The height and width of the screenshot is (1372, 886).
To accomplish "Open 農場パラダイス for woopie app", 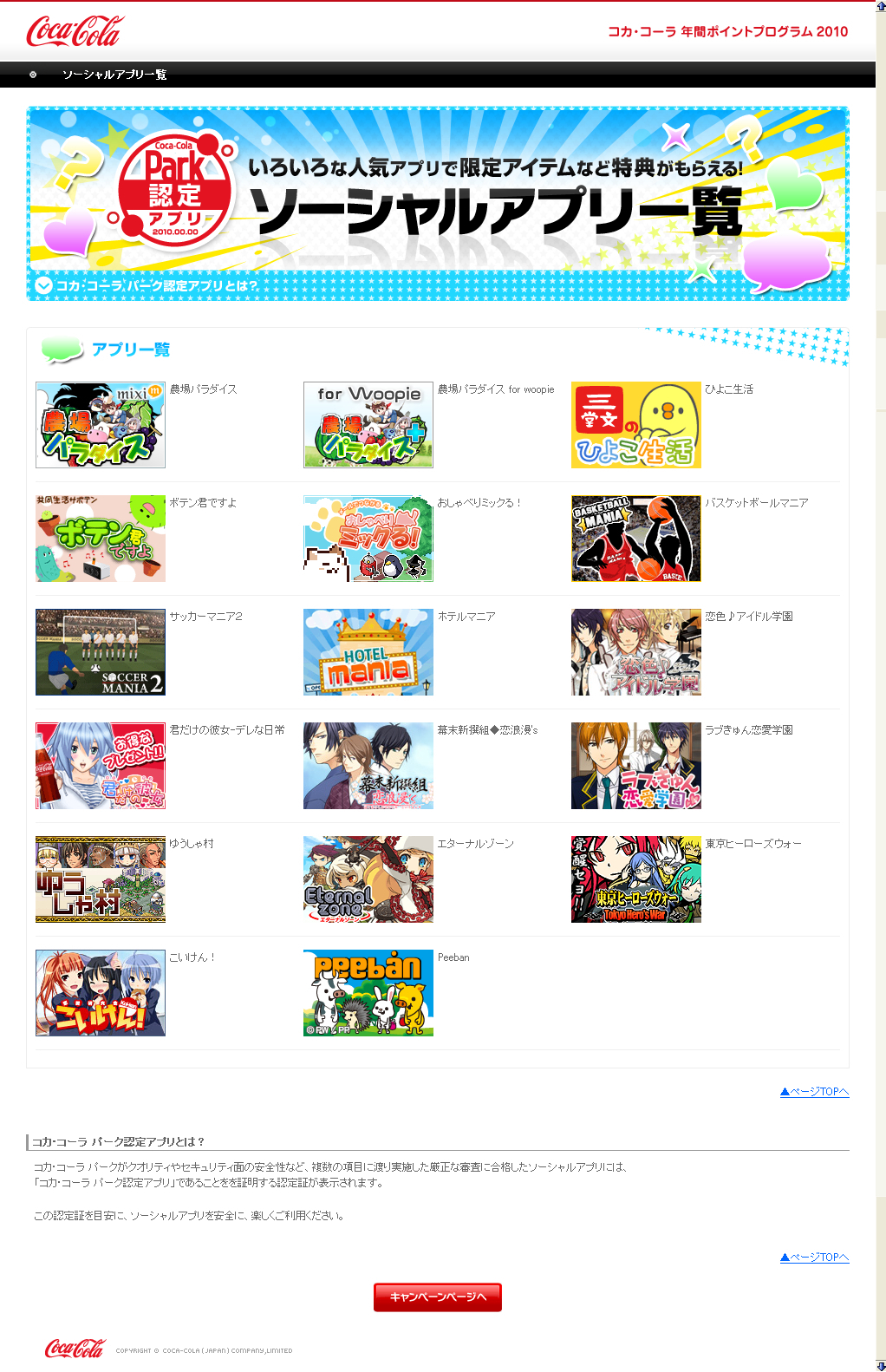I will coord(368,425).
